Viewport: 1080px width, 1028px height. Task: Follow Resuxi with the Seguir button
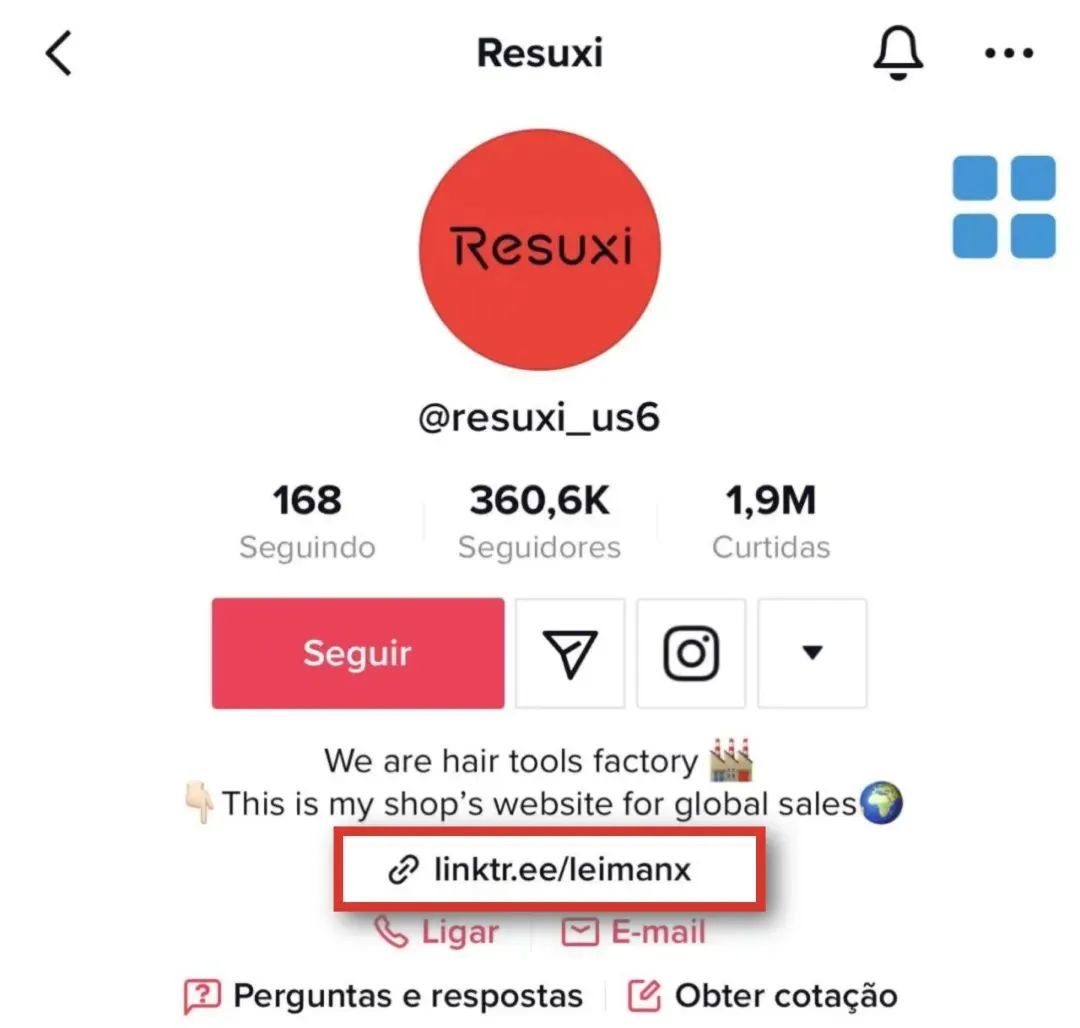tap(357, 653)
